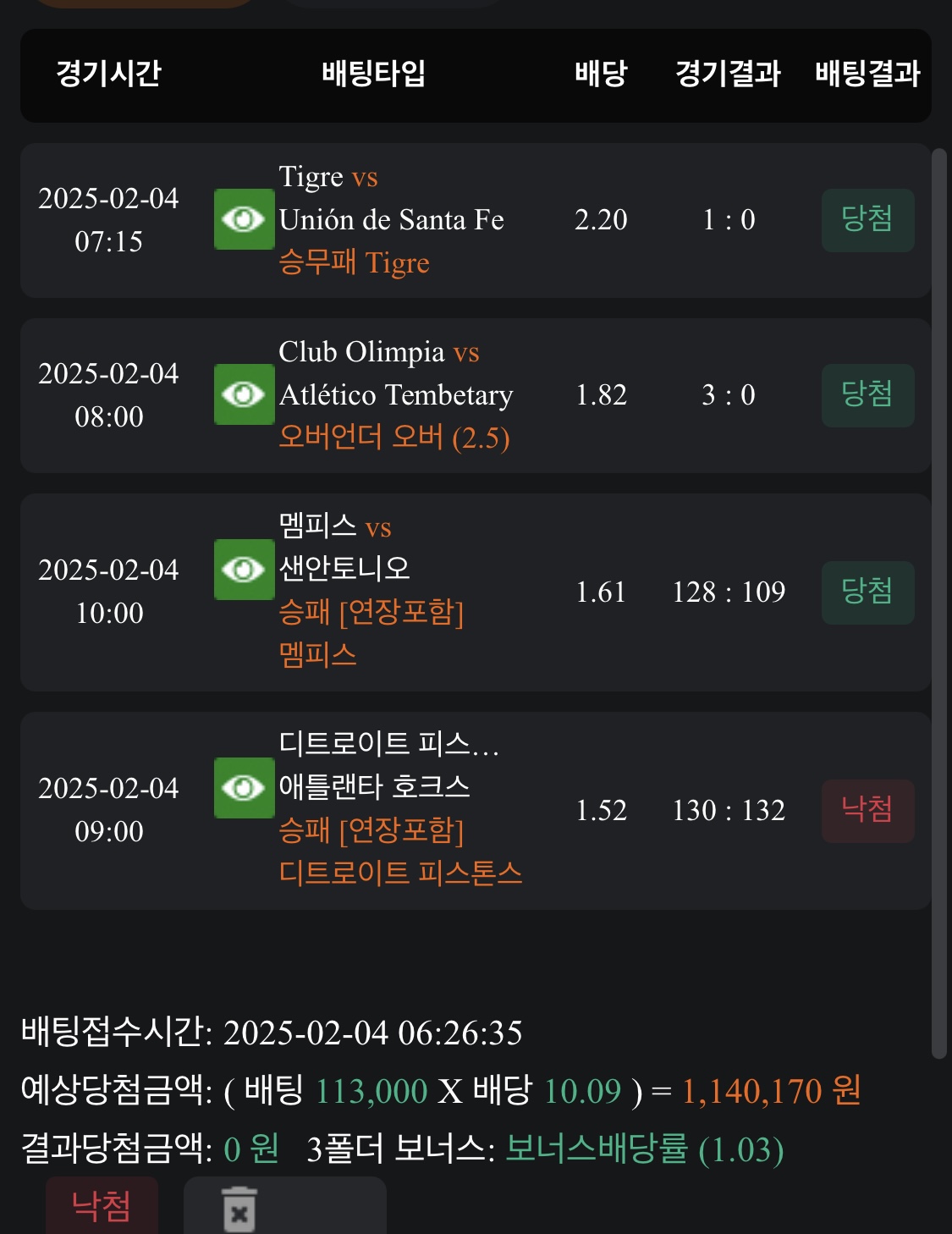Delete this bet slip with trash icon
The height and width of the screenshot is (1234, 952).
coord(239,1209)
